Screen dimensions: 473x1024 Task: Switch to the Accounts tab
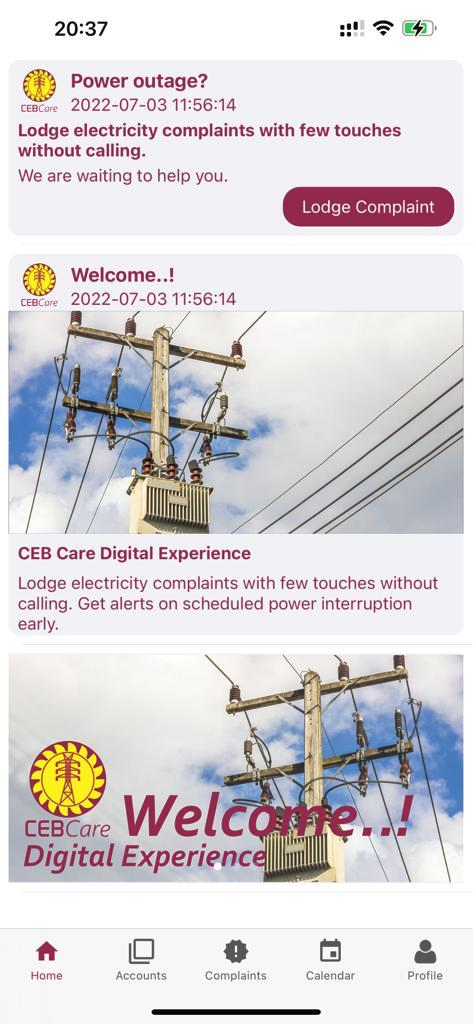tap(141, 961)
